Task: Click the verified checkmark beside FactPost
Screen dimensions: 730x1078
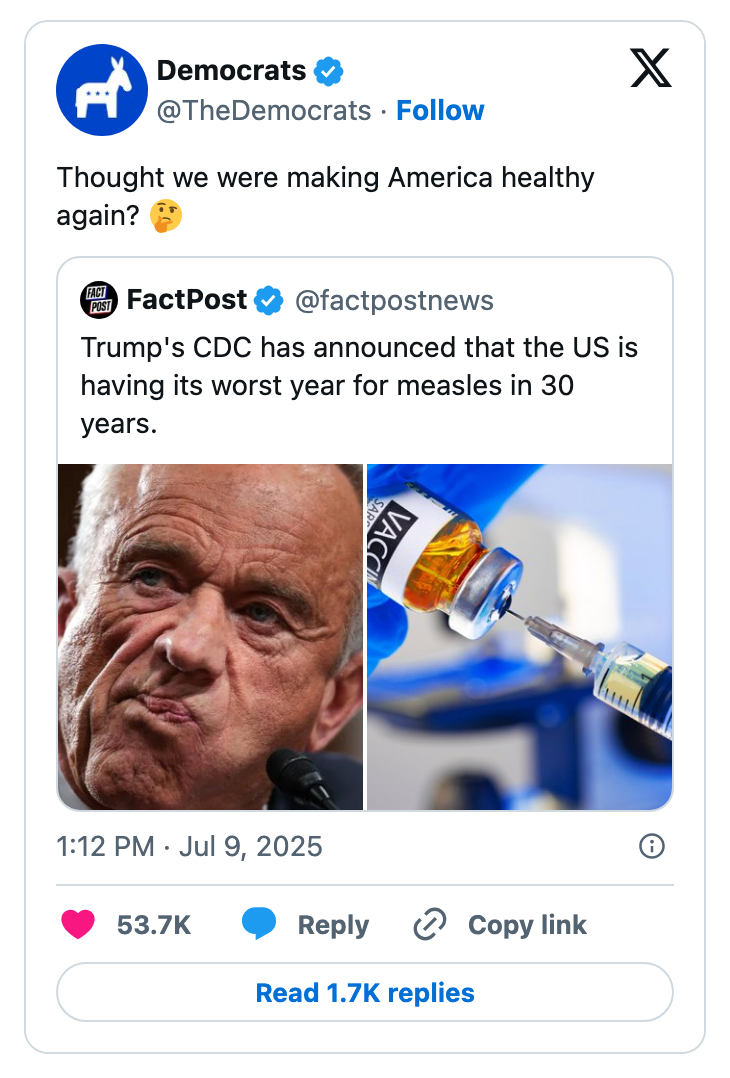Action: click(266, 299)
